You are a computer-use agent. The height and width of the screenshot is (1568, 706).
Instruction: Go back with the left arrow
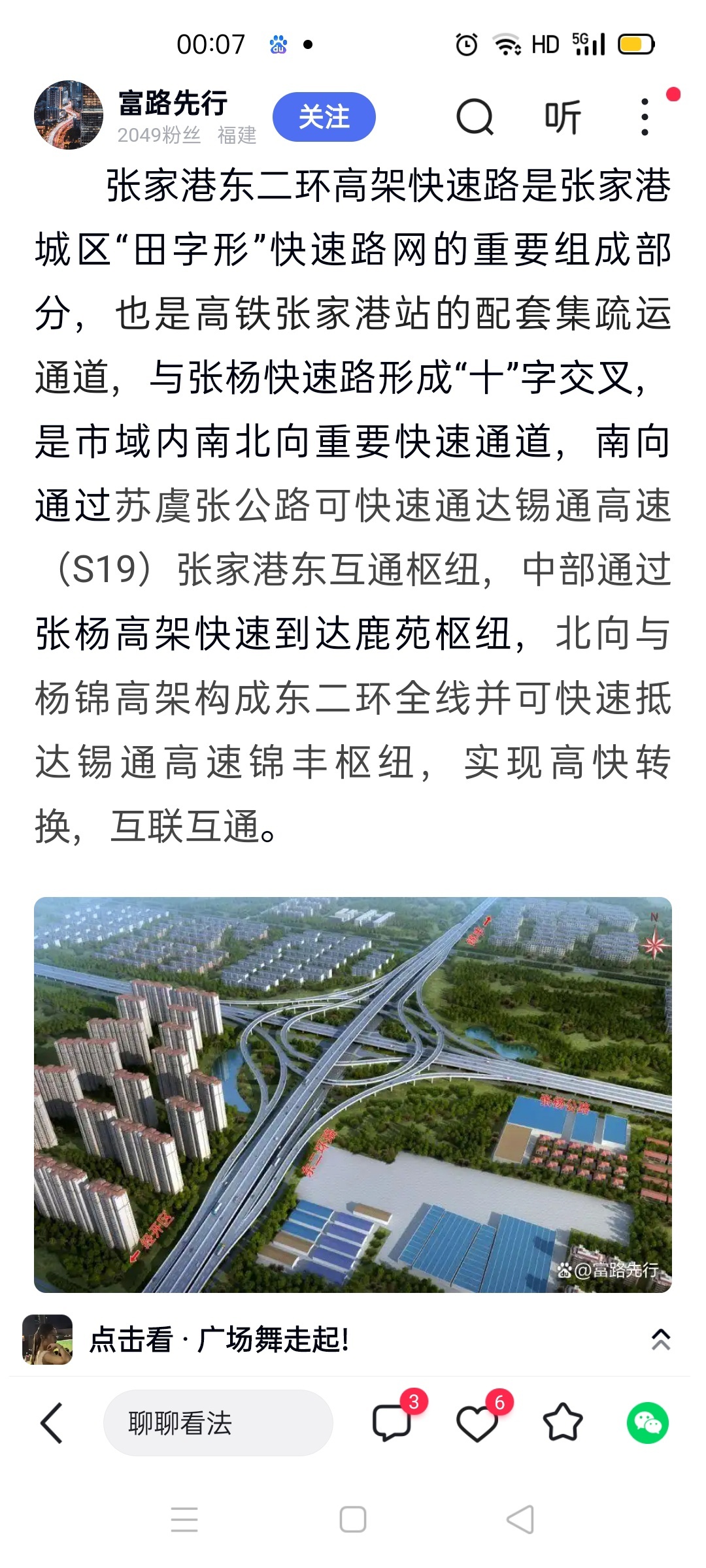click(x=52, y=1423)
